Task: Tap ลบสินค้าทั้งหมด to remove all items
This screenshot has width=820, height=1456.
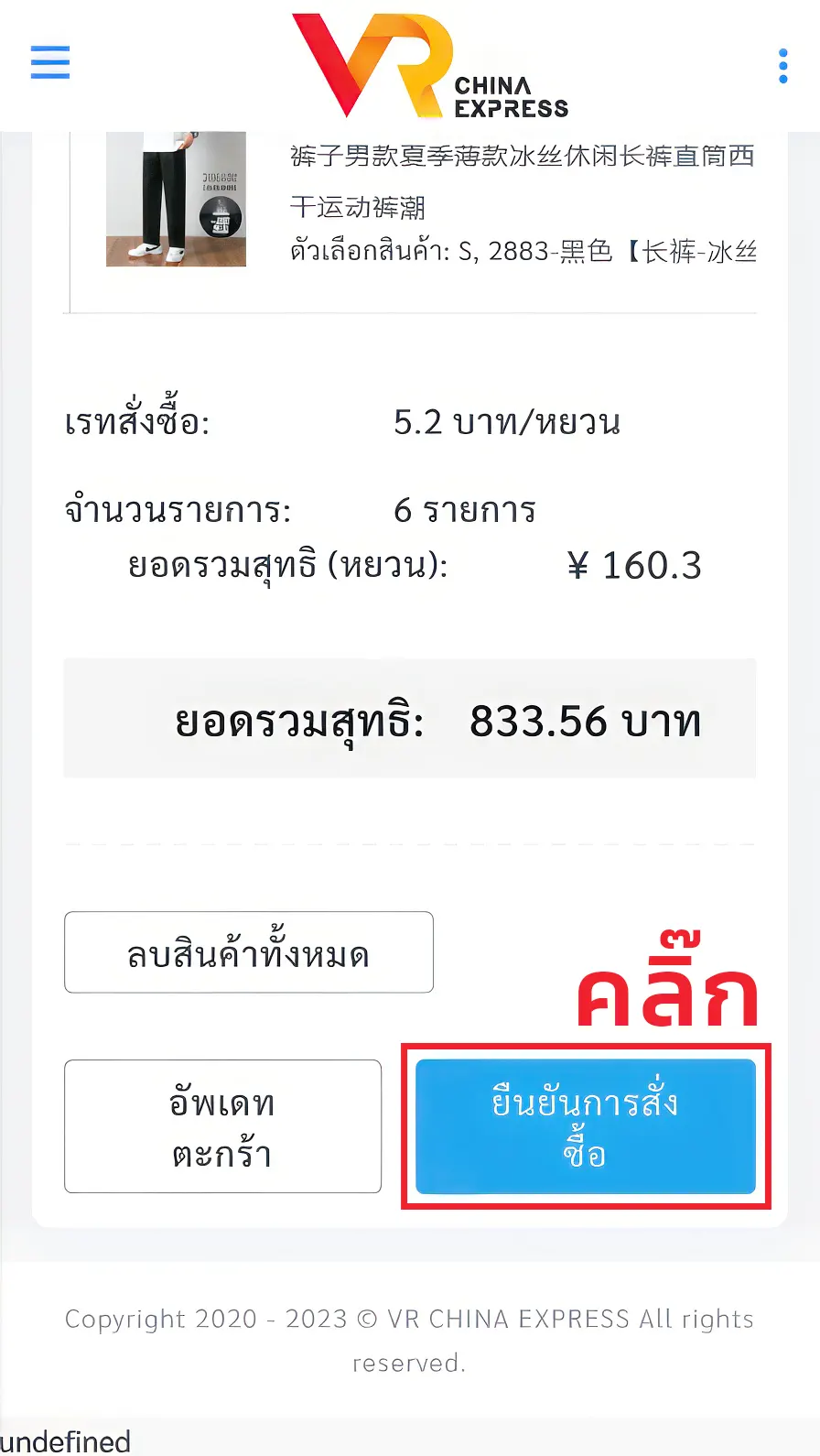Action: (249, 952)
